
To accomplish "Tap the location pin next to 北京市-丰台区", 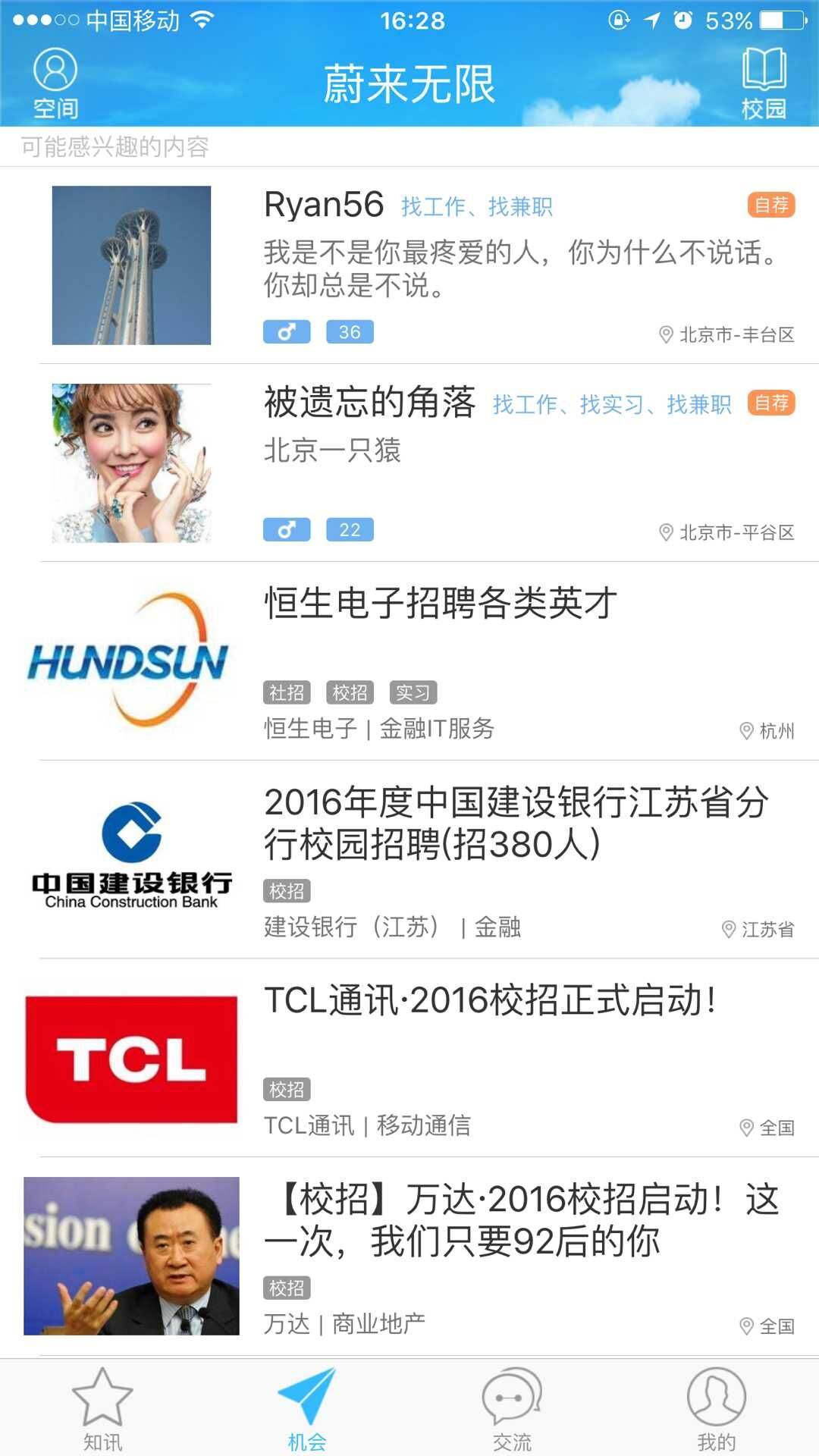I will pyautogui.click(x=666, y=334).
